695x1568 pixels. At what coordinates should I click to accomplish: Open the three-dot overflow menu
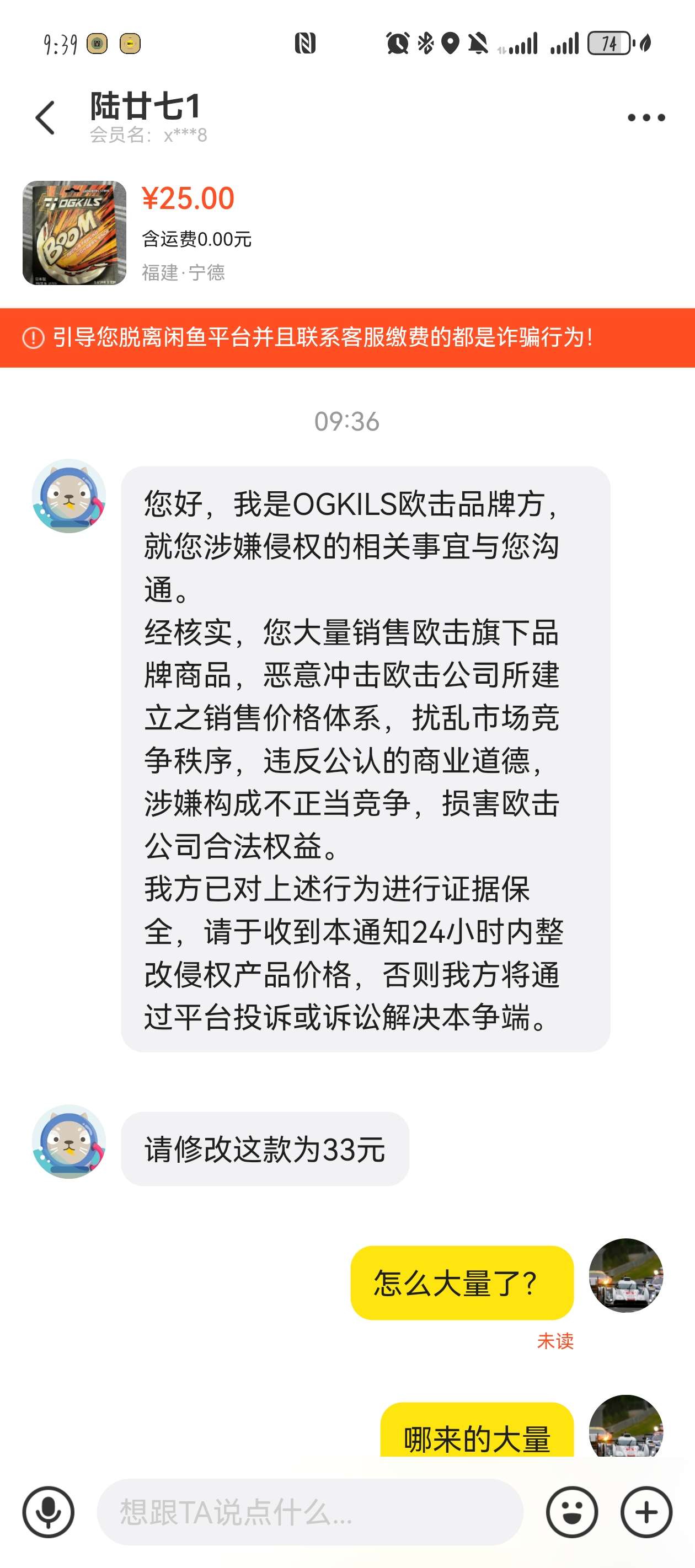(x=646, y=117)
